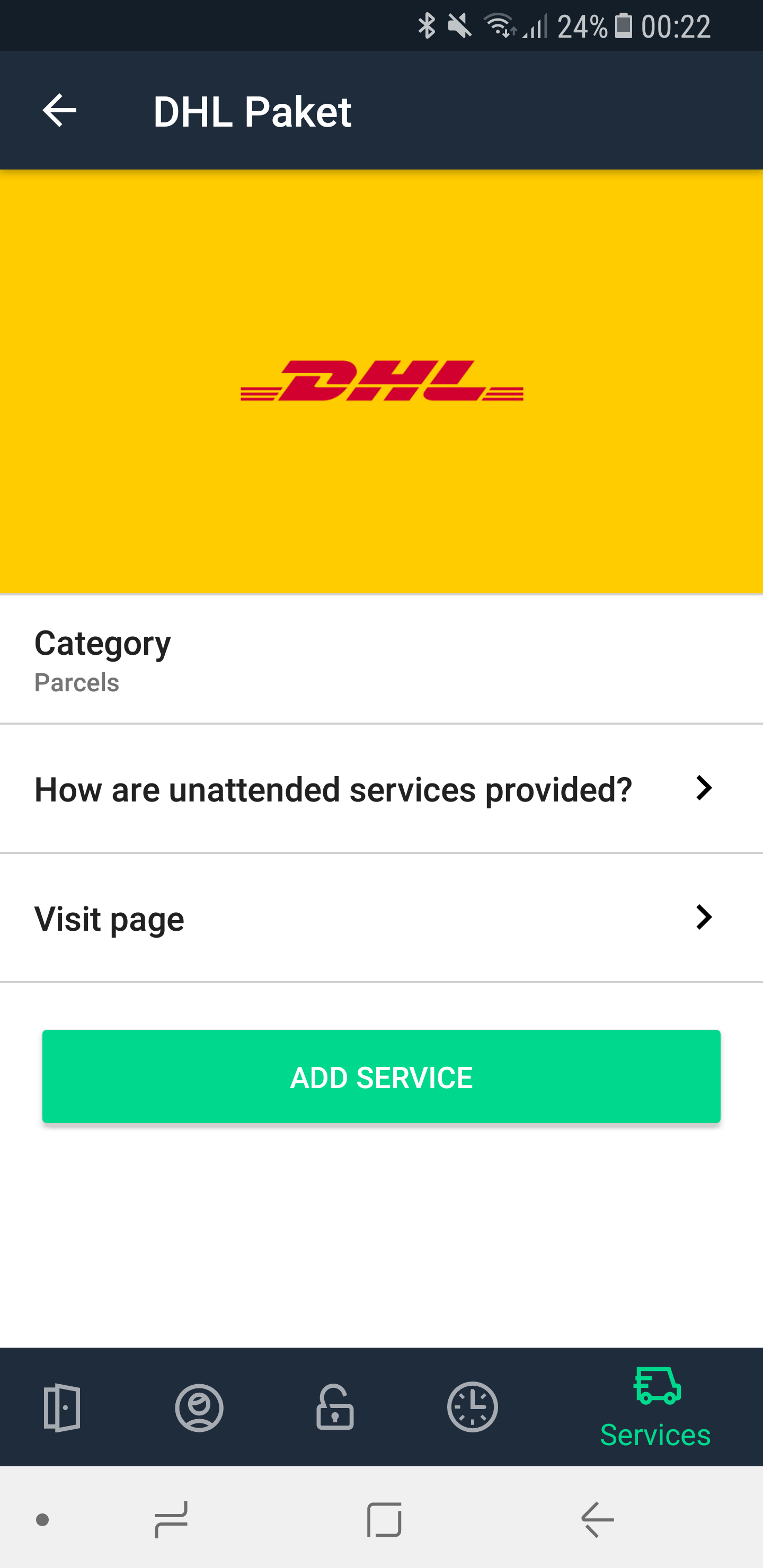The image size is (763, 1568).
Task: Switch to the user profile tab
Action: tap(199, 1407)
